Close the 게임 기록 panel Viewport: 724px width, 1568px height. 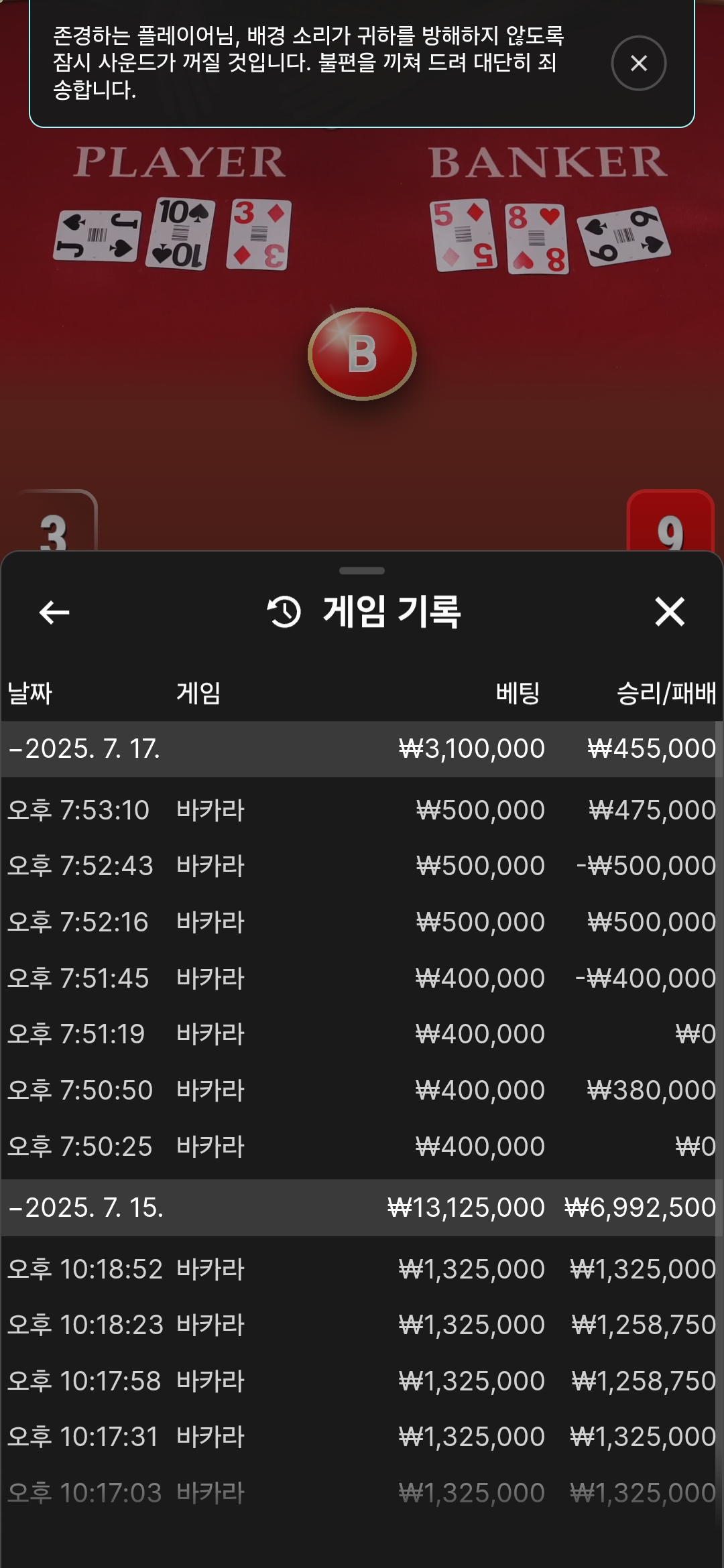pyautogui.click(x=669, y=612)
